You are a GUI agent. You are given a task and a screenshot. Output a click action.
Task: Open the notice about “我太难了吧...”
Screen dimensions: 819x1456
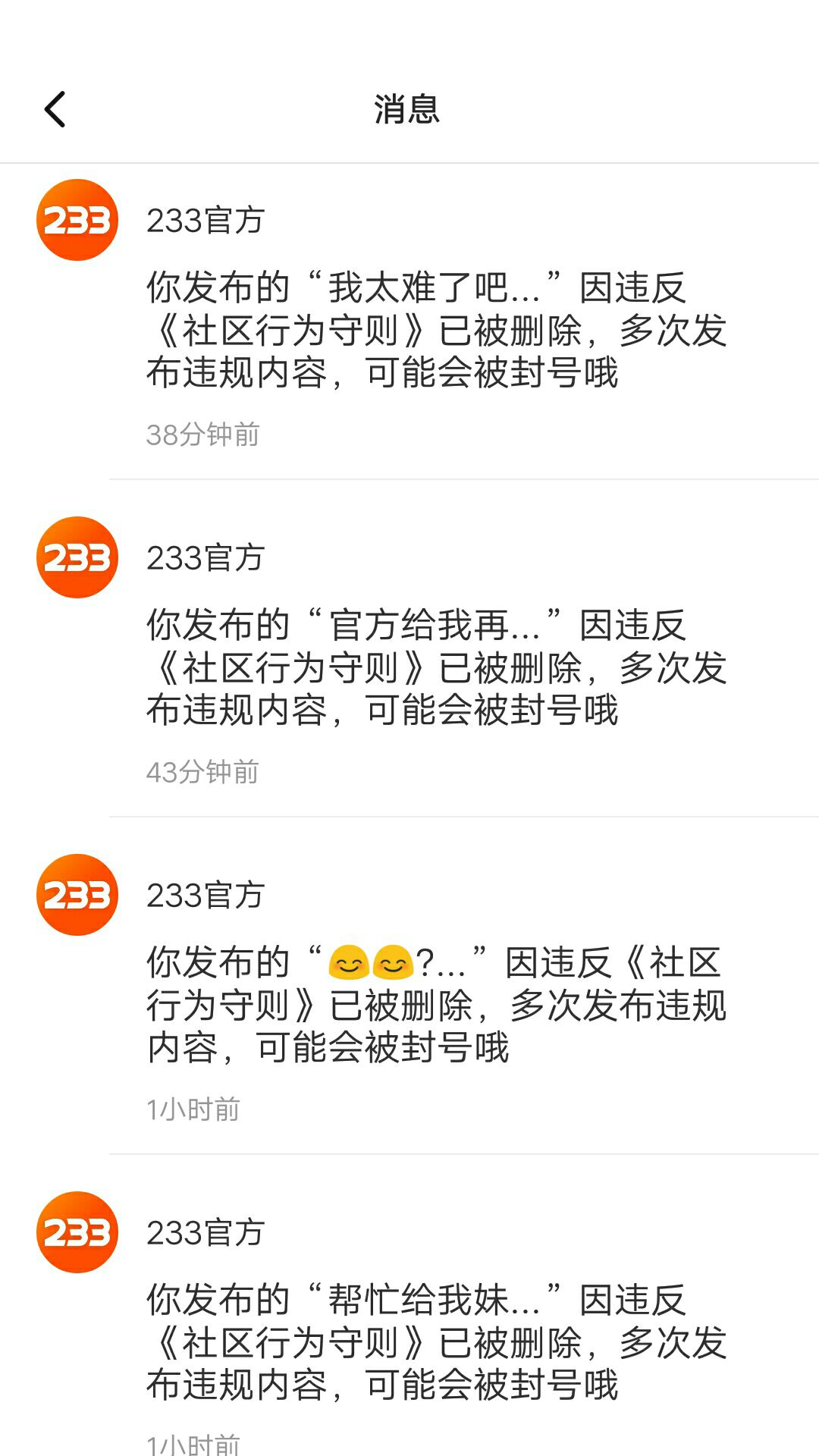coord(436,331)
